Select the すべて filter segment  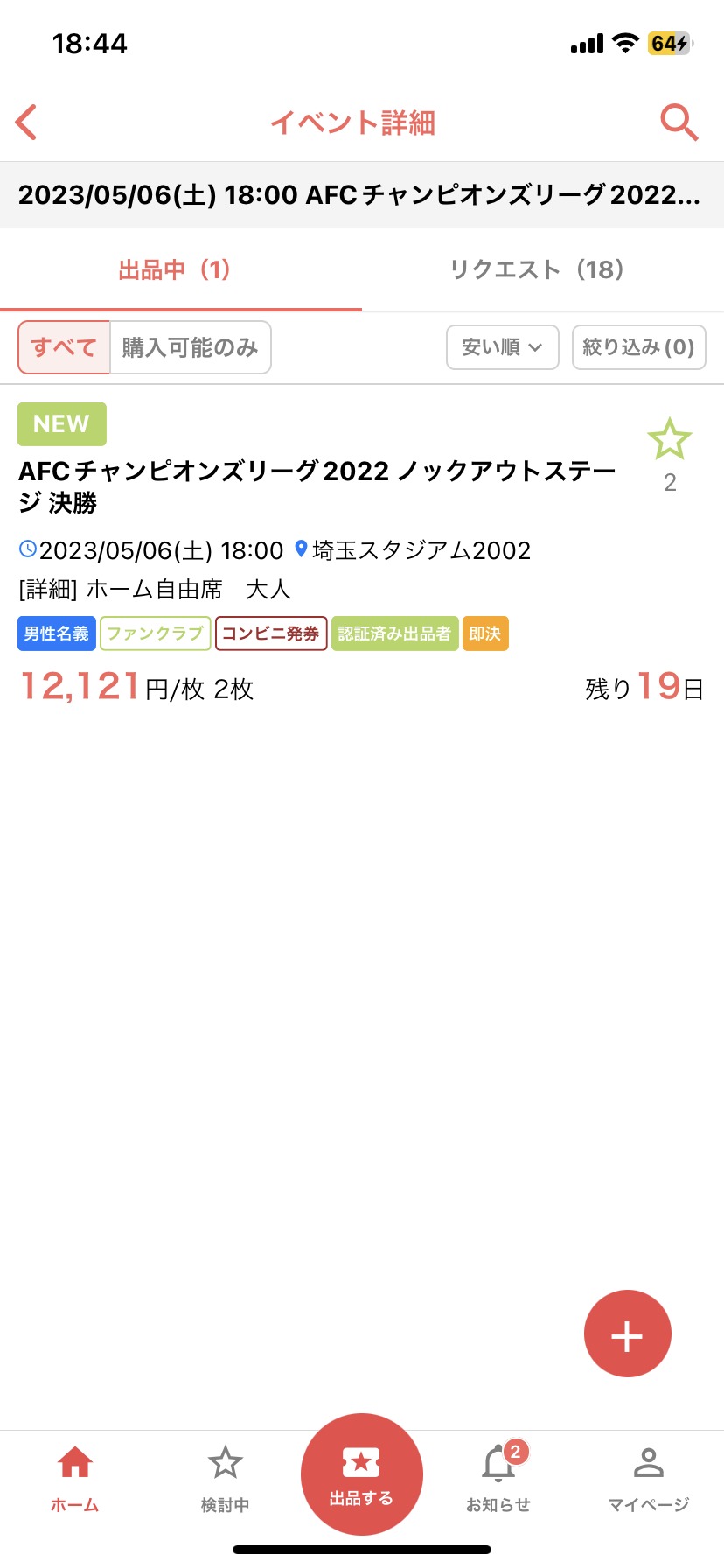click(x=65, y=347)
